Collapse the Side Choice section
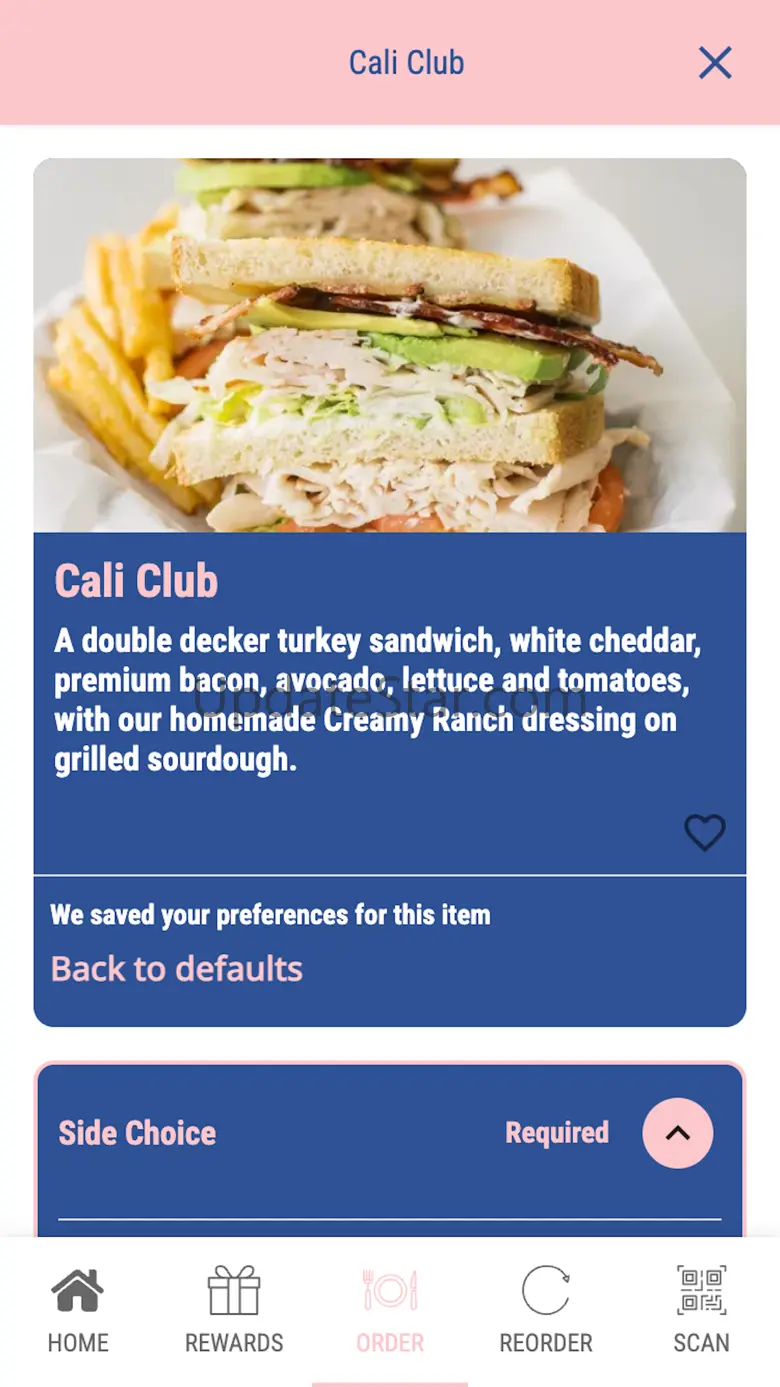 [678, 1133]
